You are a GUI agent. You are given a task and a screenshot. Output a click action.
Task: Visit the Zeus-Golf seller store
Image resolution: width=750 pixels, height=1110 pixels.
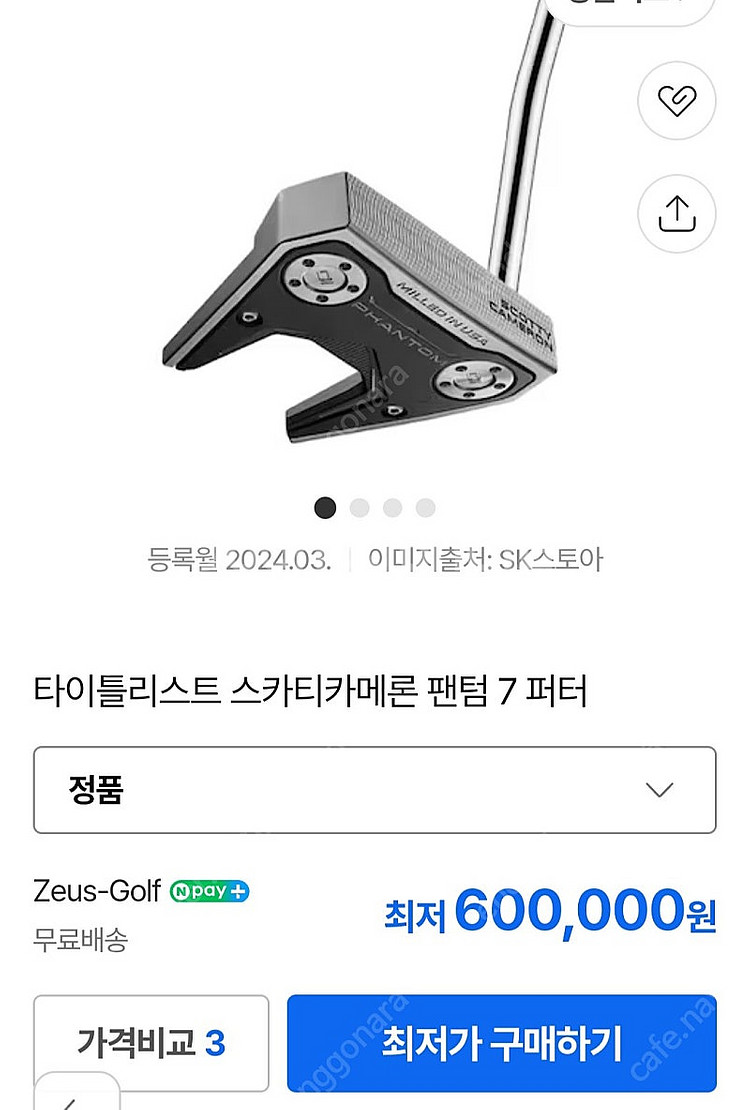pyautogui.click(x=97, y=891)
